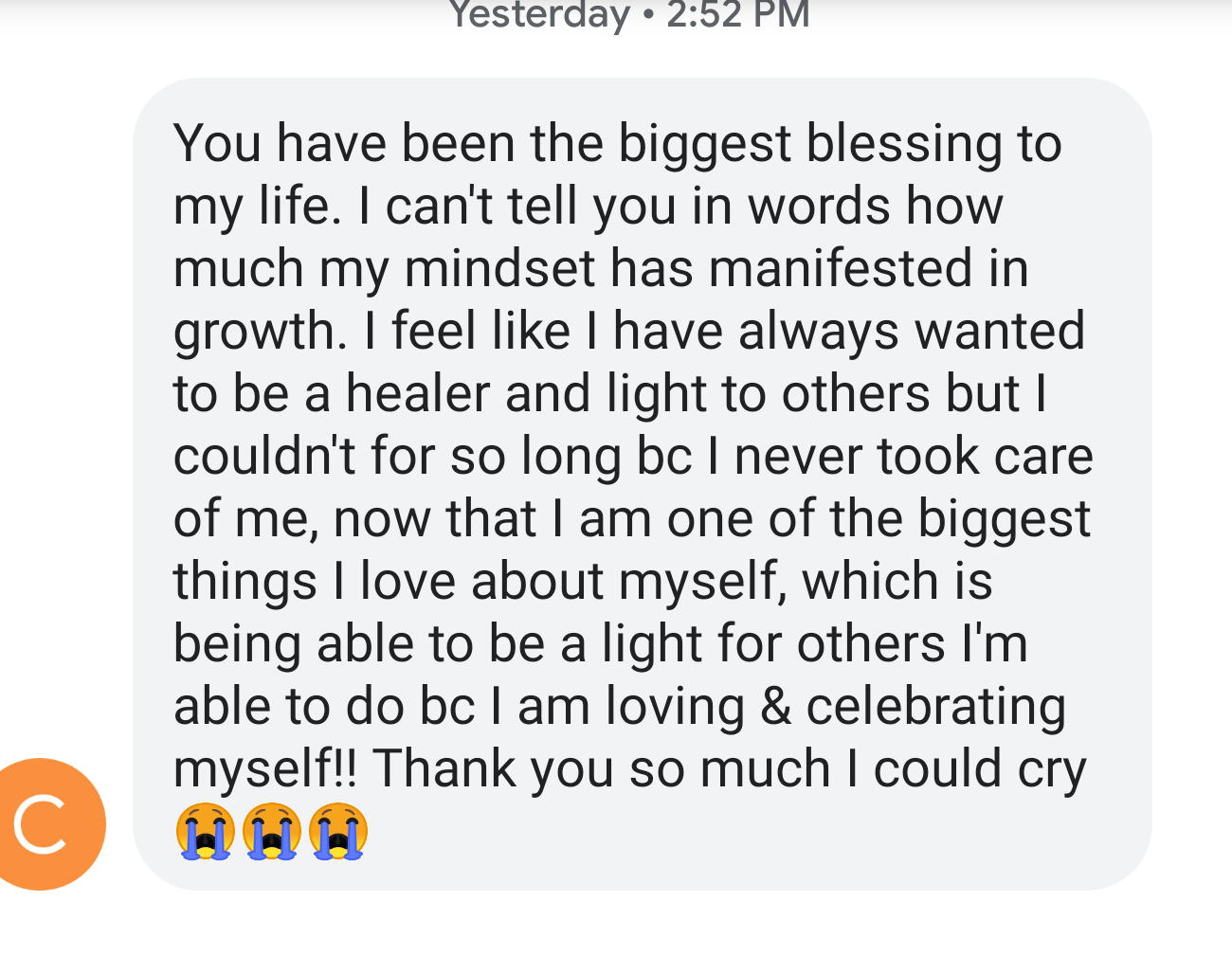Open the sender's orange C contact avatar
Image resolution: width=1232 pixels, height=974 pixels.
(41, 823)
